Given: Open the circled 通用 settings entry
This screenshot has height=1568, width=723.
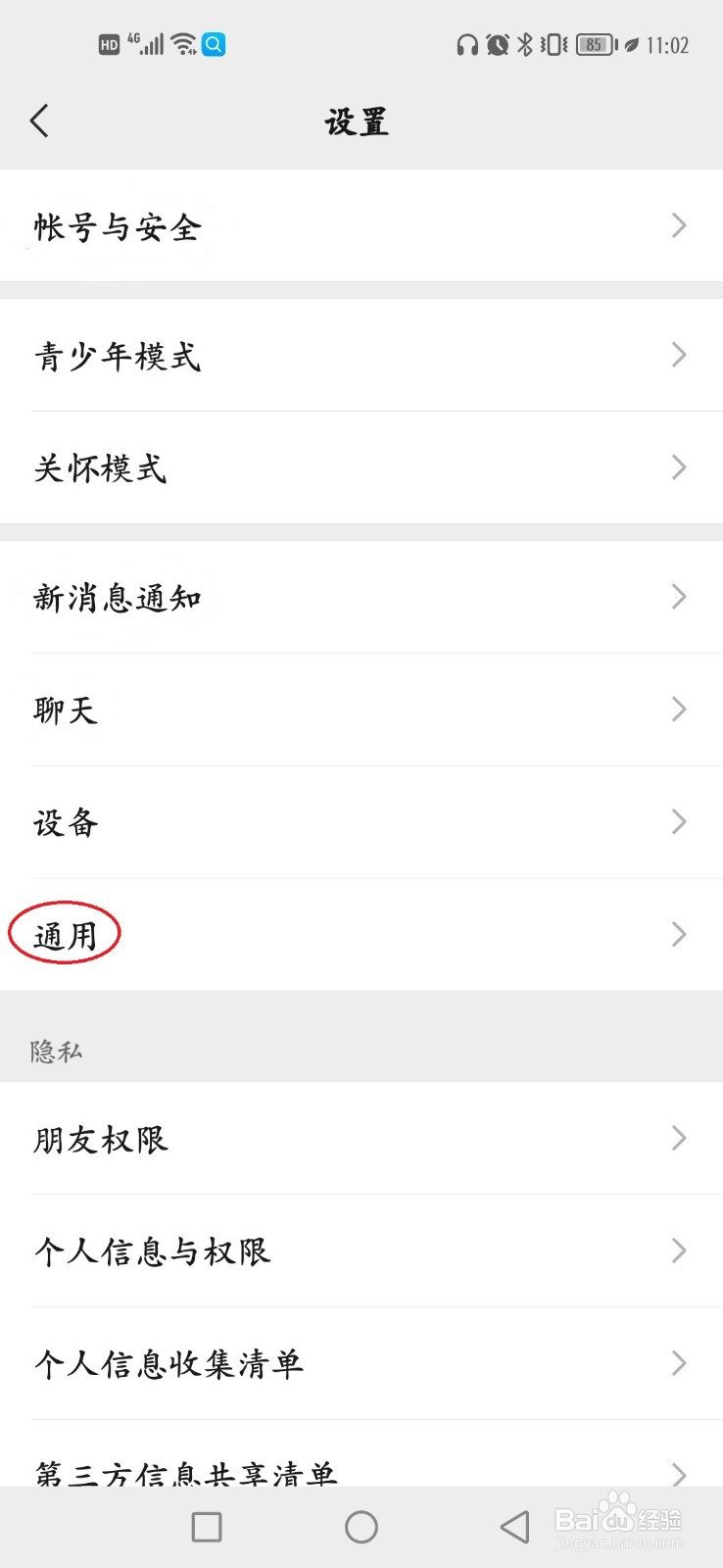Looking at the screenshot, I should point(64,934).
